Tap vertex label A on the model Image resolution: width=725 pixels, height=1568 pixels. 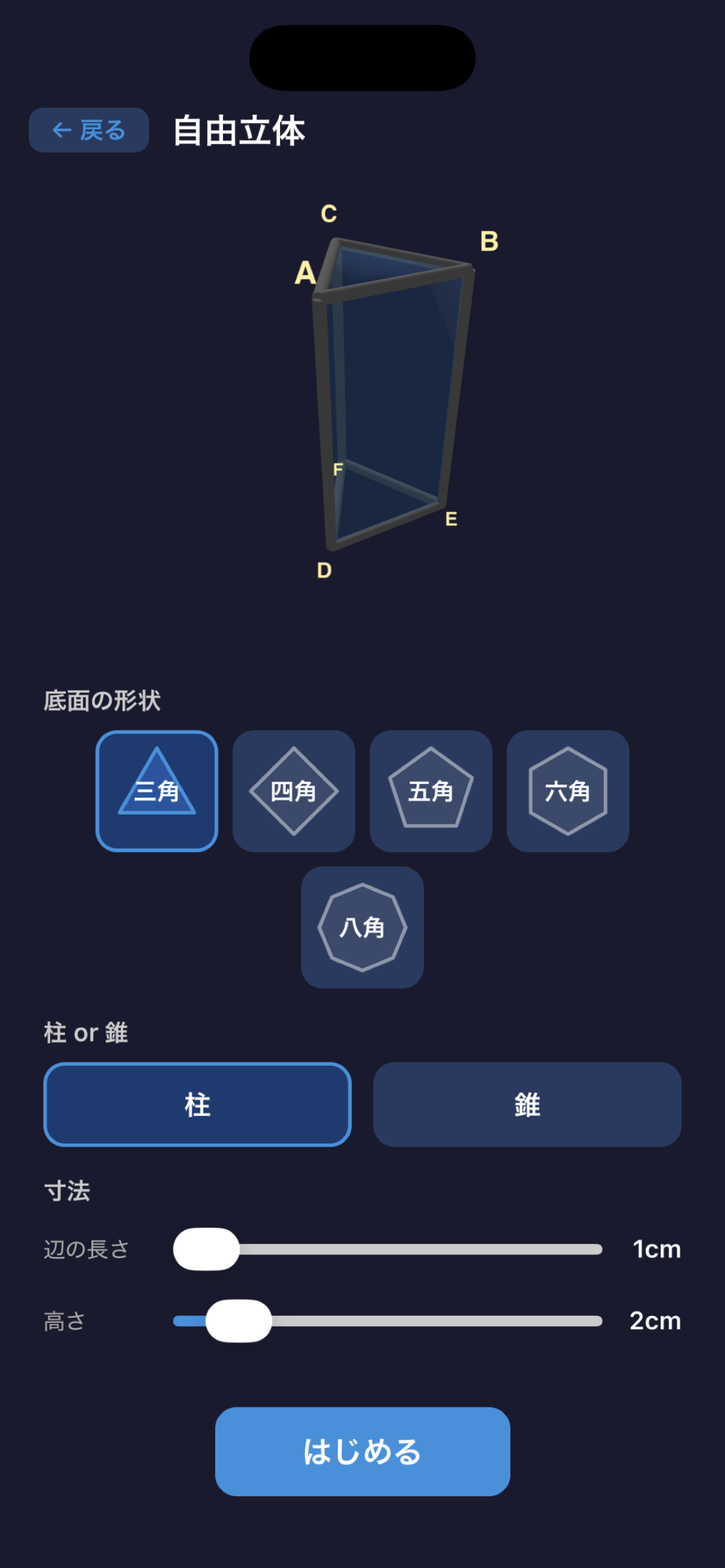click(x=305, y=275)
